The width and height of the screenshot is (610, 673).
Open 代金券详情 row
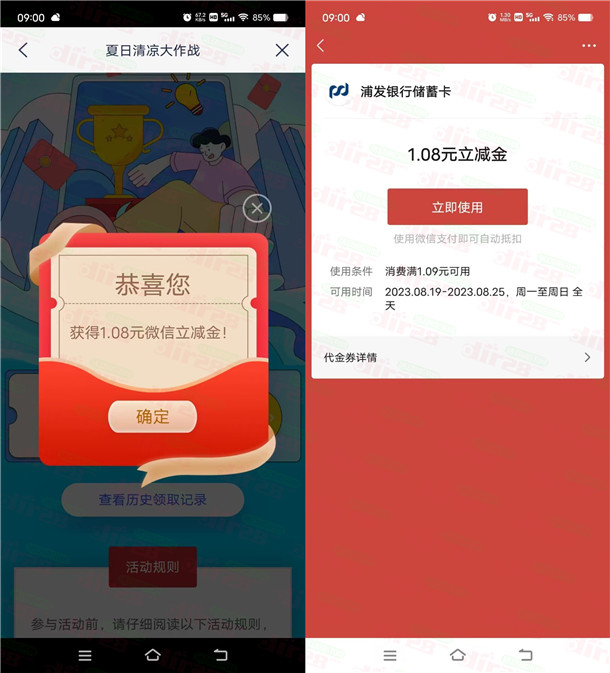pos(457,357)
